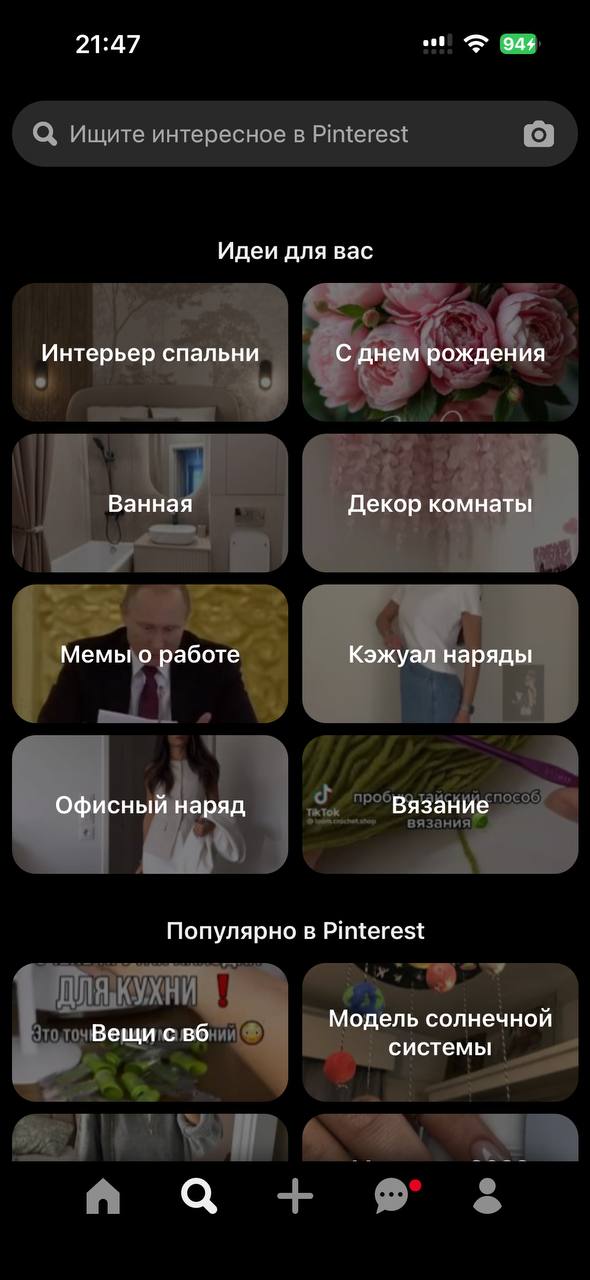Open the Вязание tile
This screenshot has height=1280, width=590.
pyautogui.click(x=440, y=805)
